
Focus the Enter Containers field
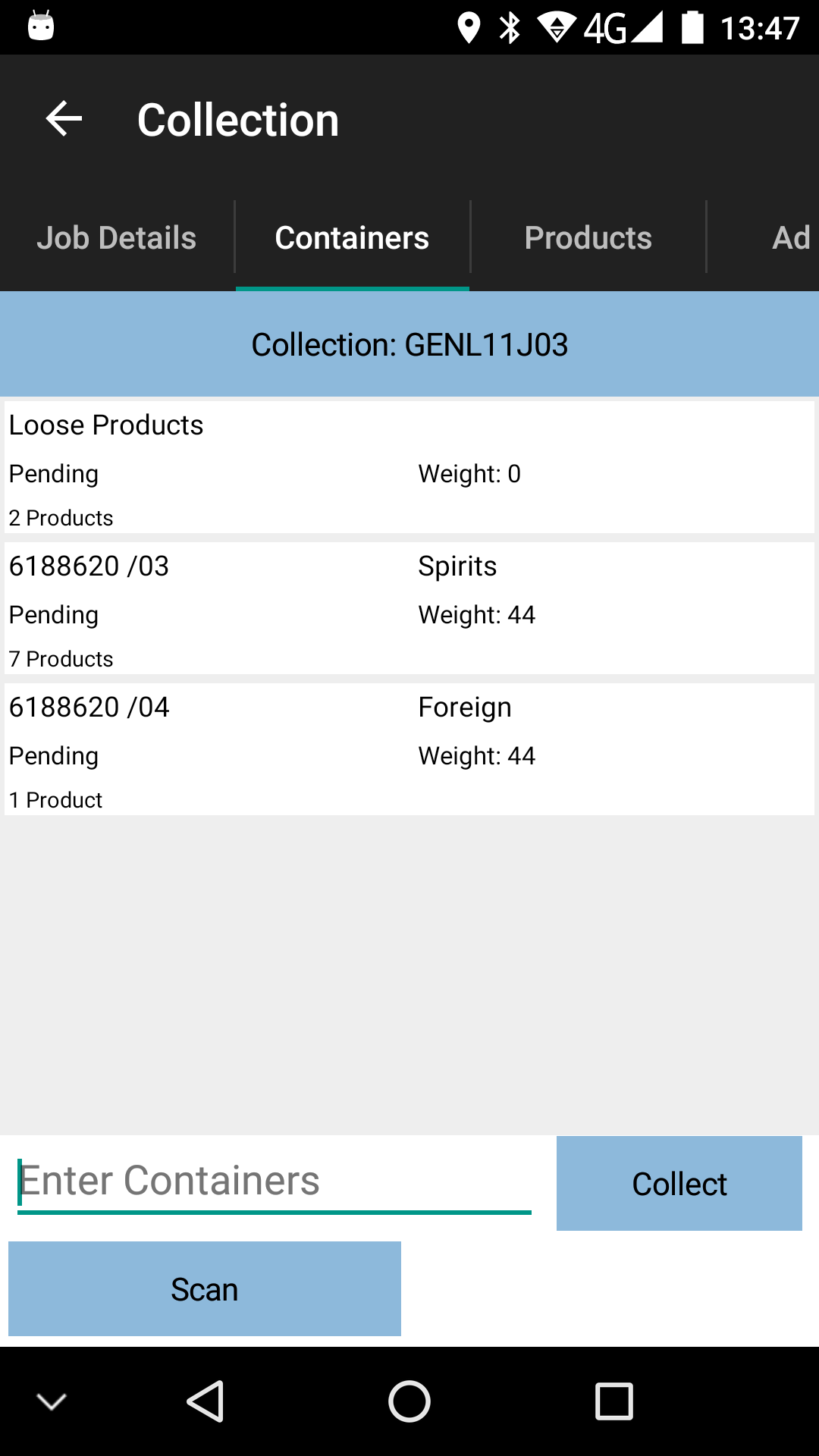pyautogui.click(x=275, y=1182)
